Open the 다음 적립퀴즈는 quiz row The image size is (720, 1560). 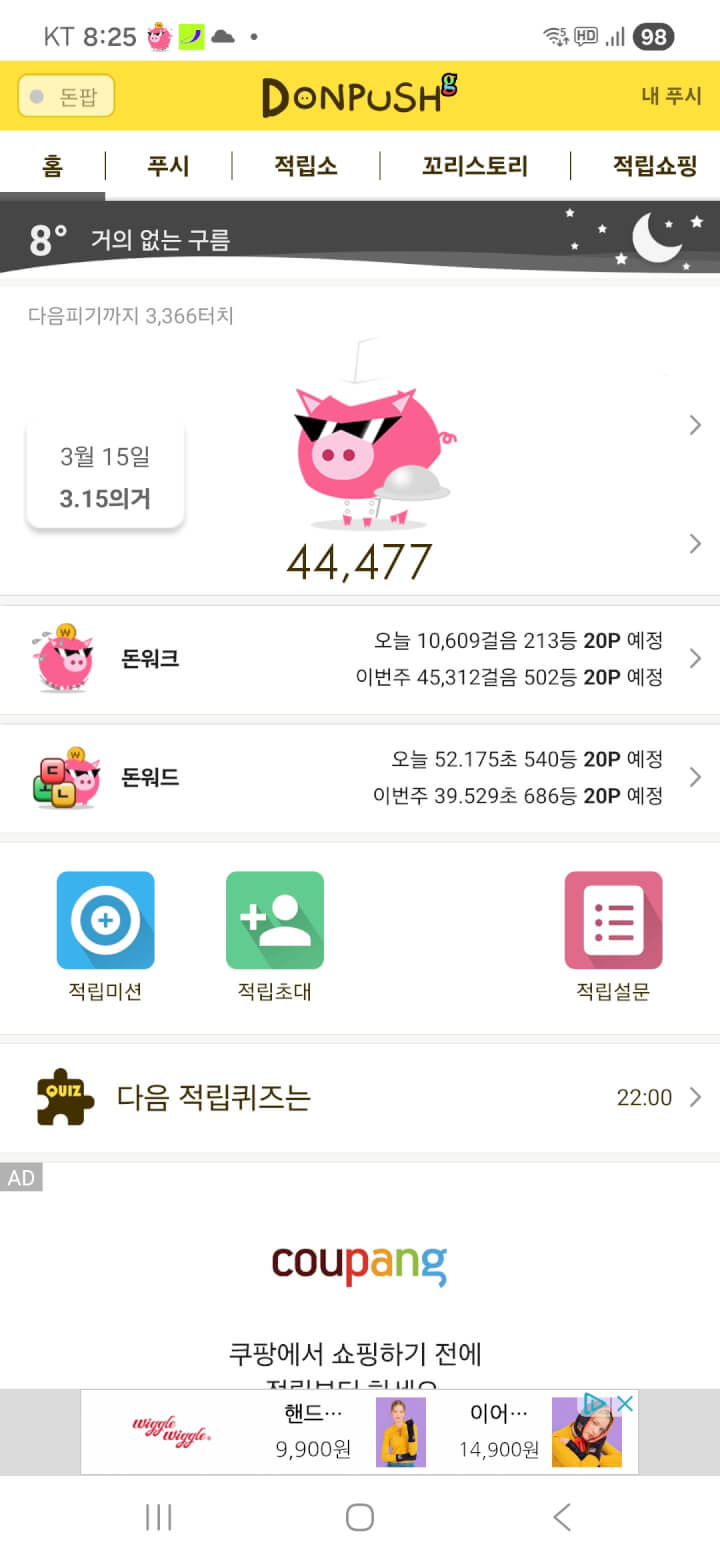[360, 1097]
